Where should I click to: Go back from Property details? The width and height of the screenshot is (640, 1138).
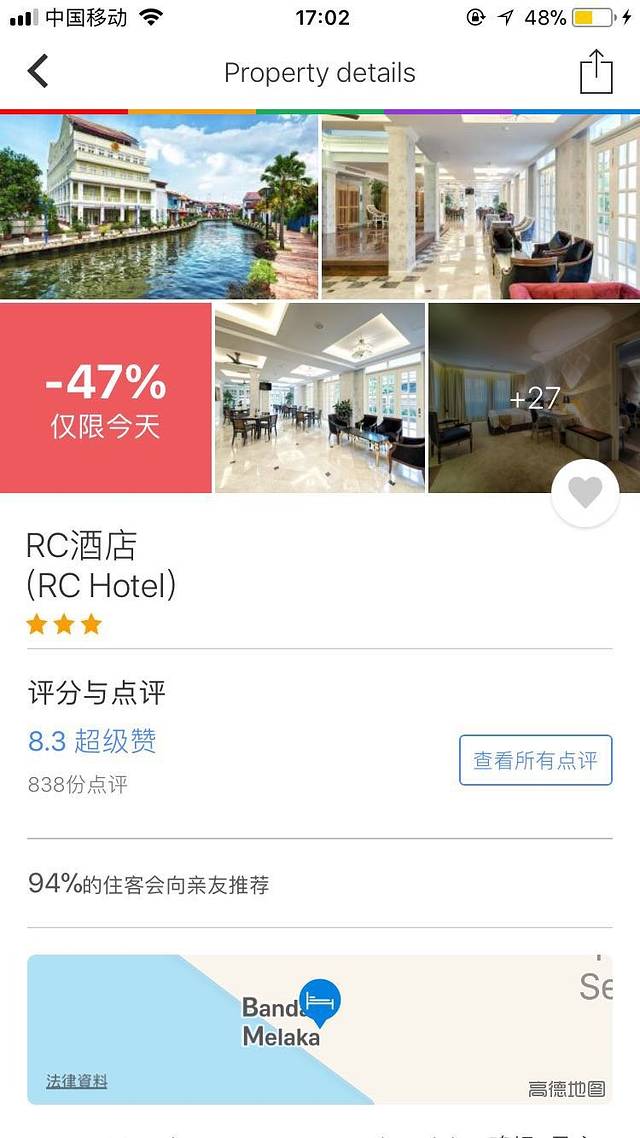(x=38, y=72)
